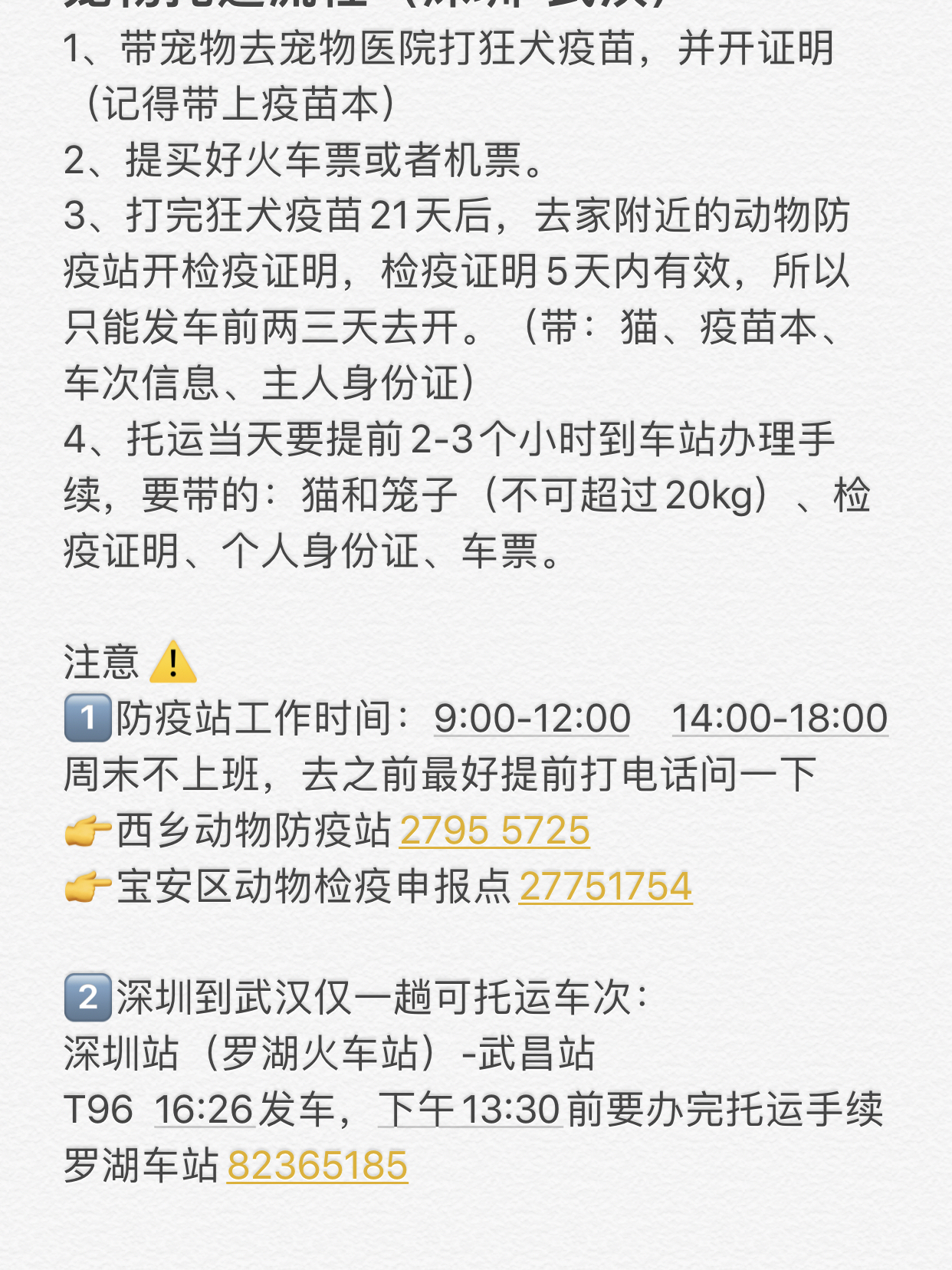
Task: Call the 西乡动物防疫站 number 2795 5725
Action: point(494,831)
